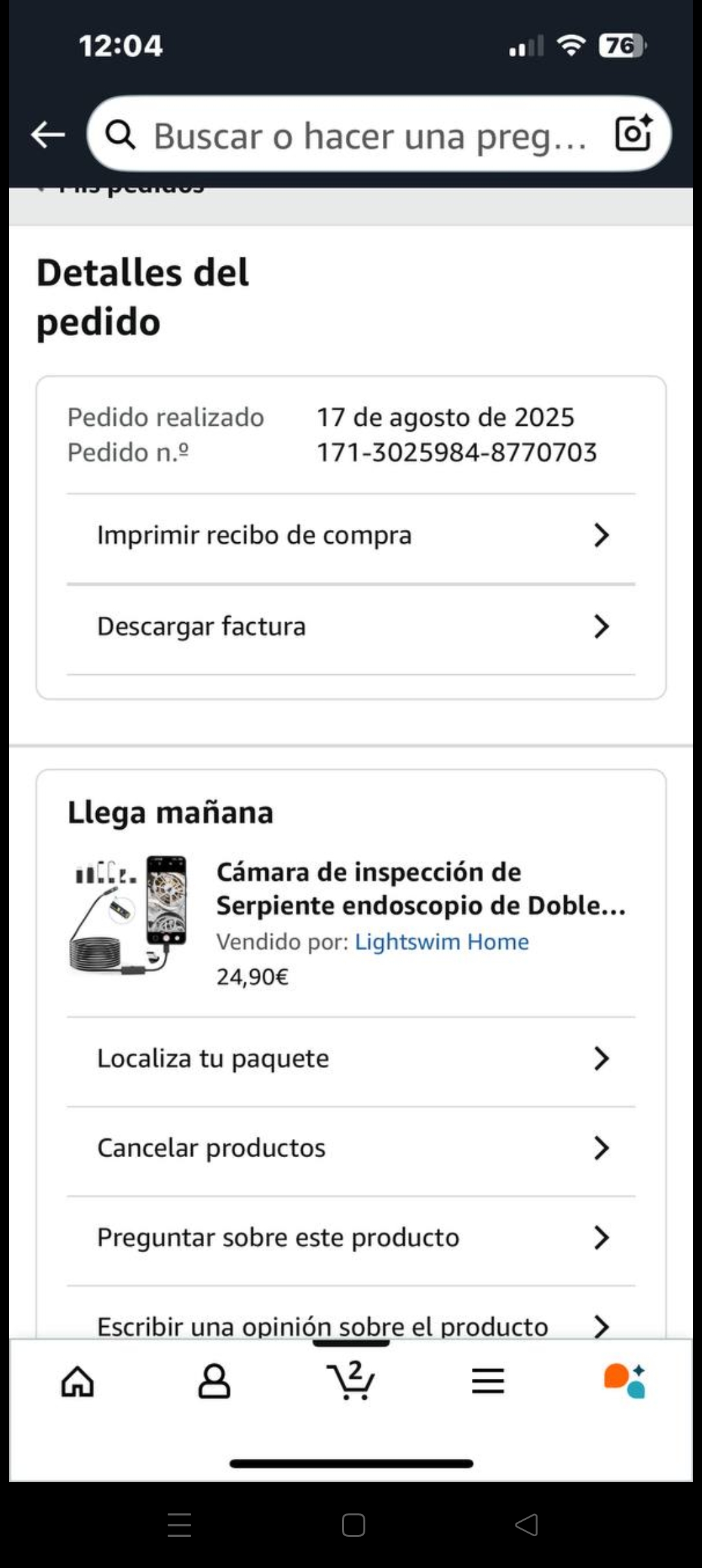Open Localiza tu paquete

click(x=351, y=1059)
